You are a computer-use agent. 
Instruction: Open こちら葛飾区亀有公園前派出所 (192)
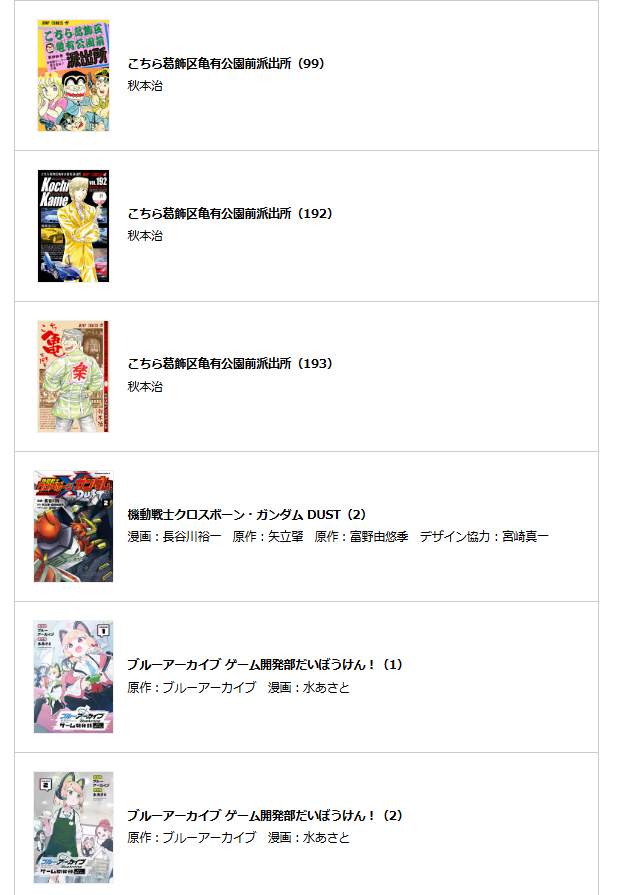[229, 214]
